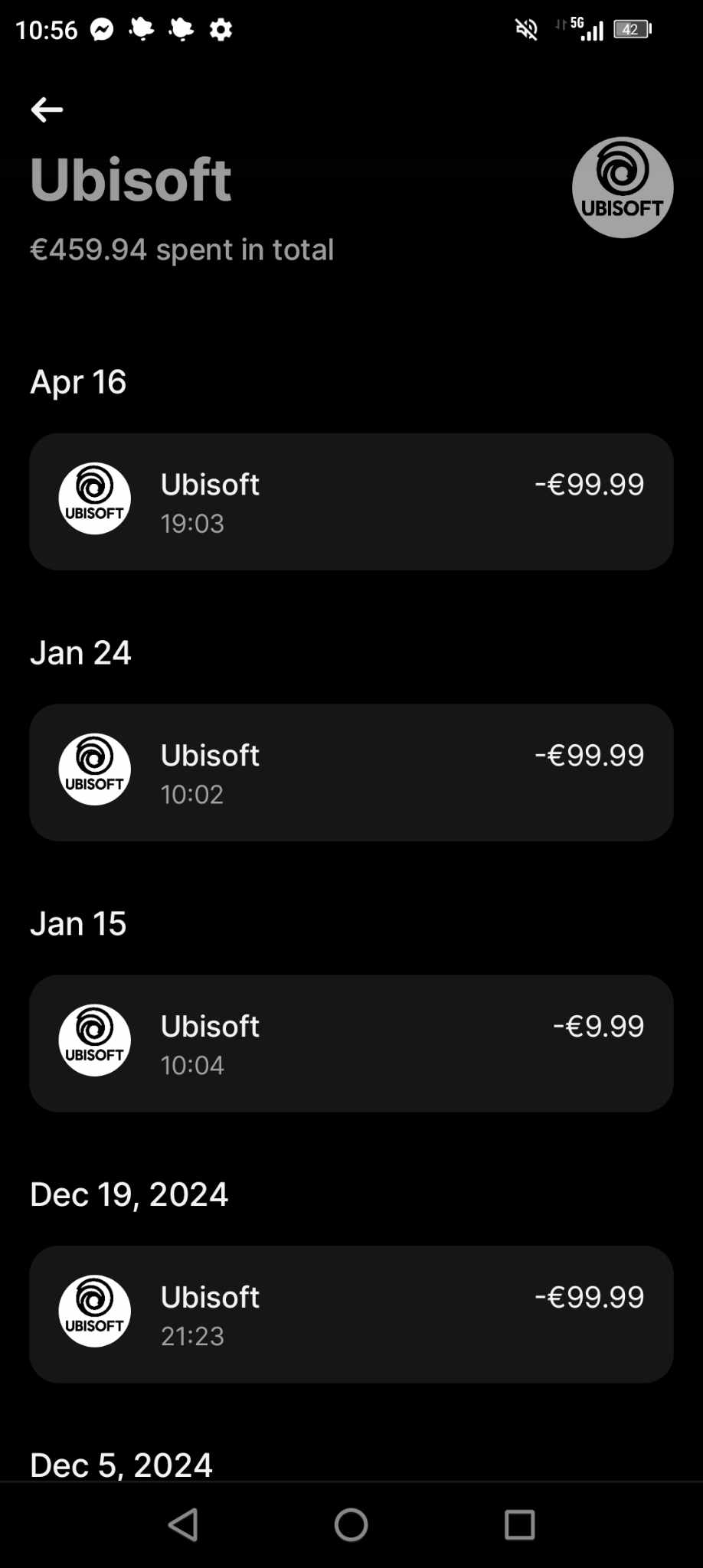View the Jan 15 €9.99 Ubisoft payment
Image resolution: width=703 pixels, height=1568 pixels.
(x=351, y=1044)
